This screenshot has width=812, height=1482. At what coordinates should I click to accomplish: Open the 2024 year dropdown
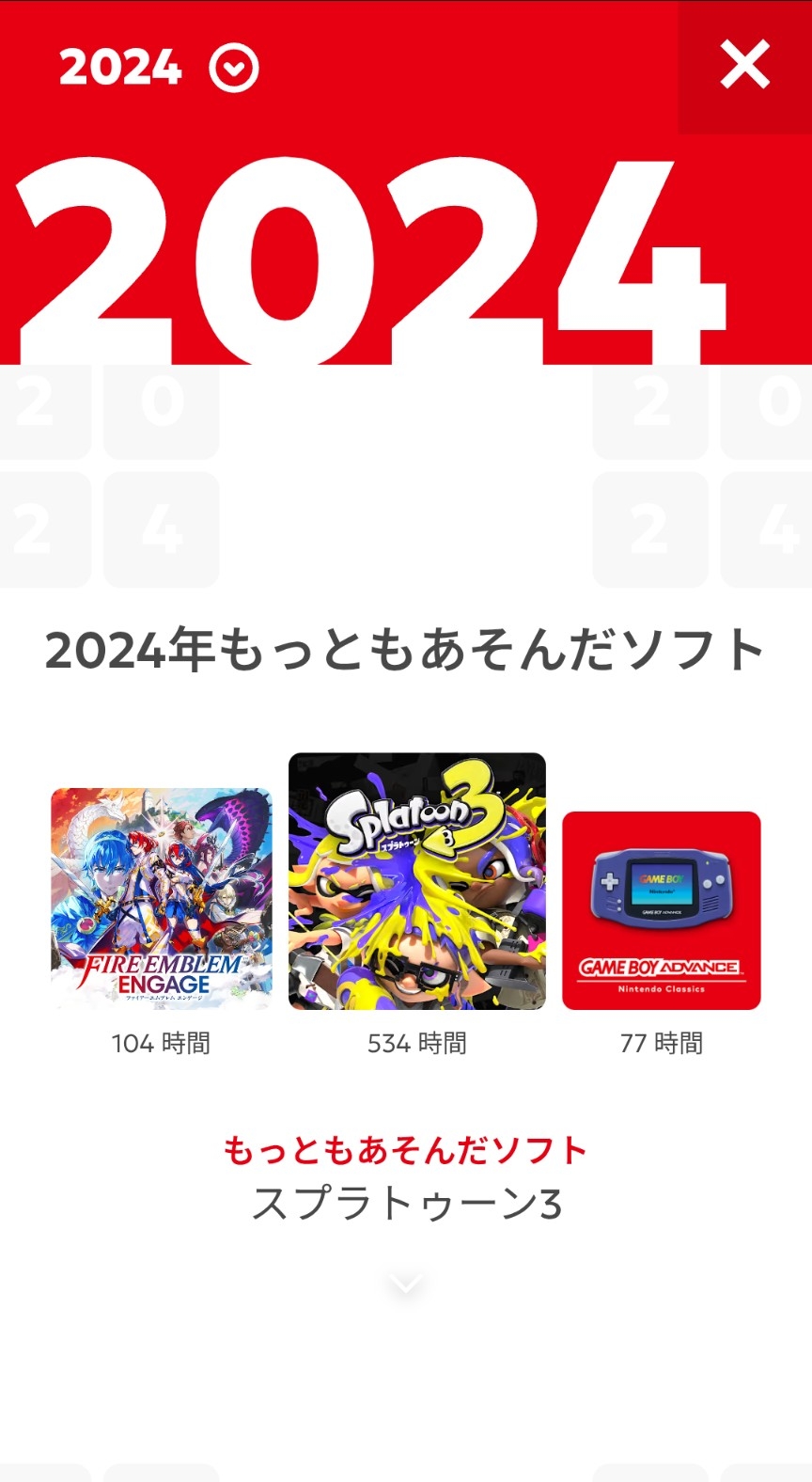pos(233,68)
